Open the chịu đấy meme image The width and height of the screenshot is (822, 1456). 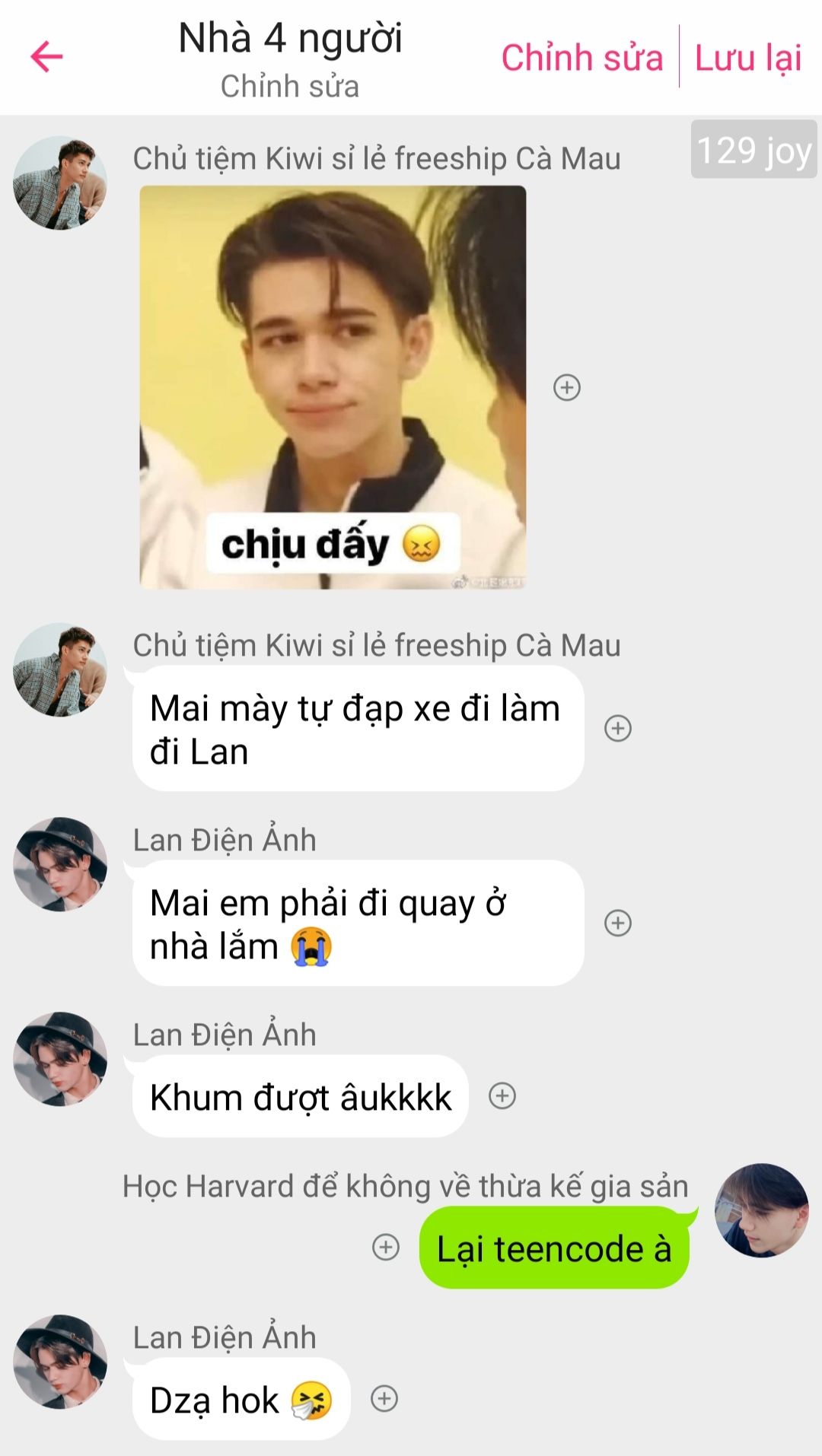[333, 387]
